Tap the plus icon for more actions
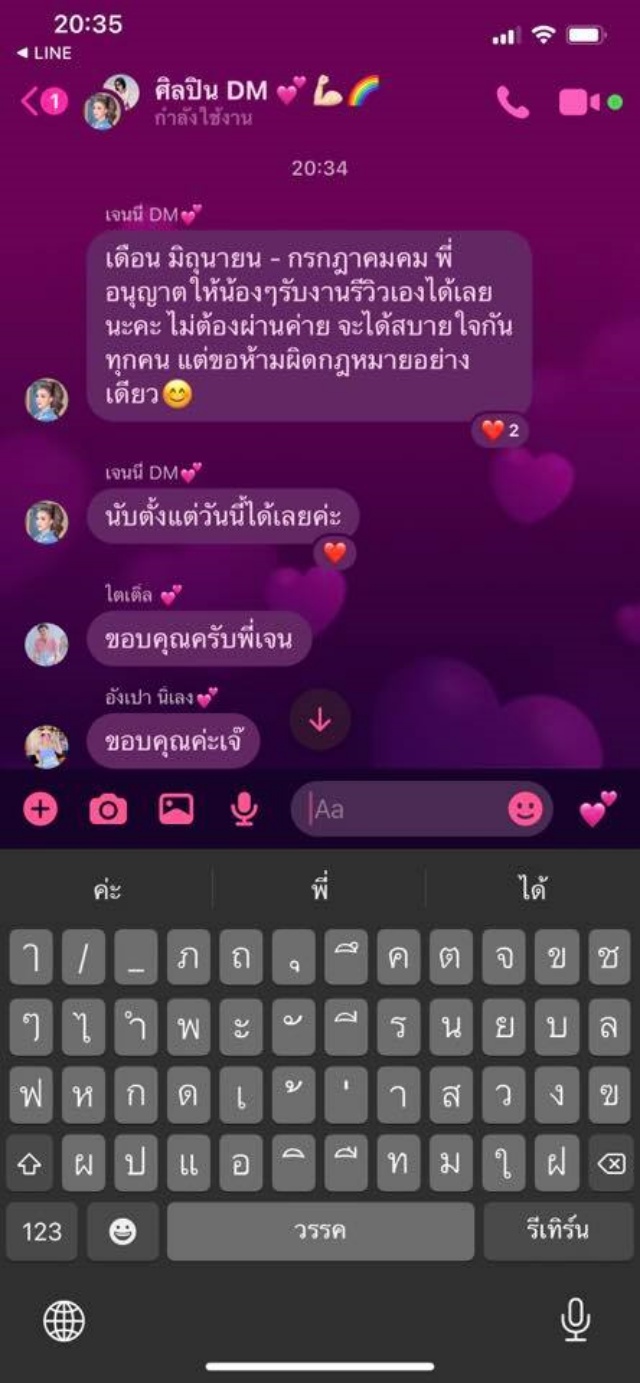 (40, 809)
